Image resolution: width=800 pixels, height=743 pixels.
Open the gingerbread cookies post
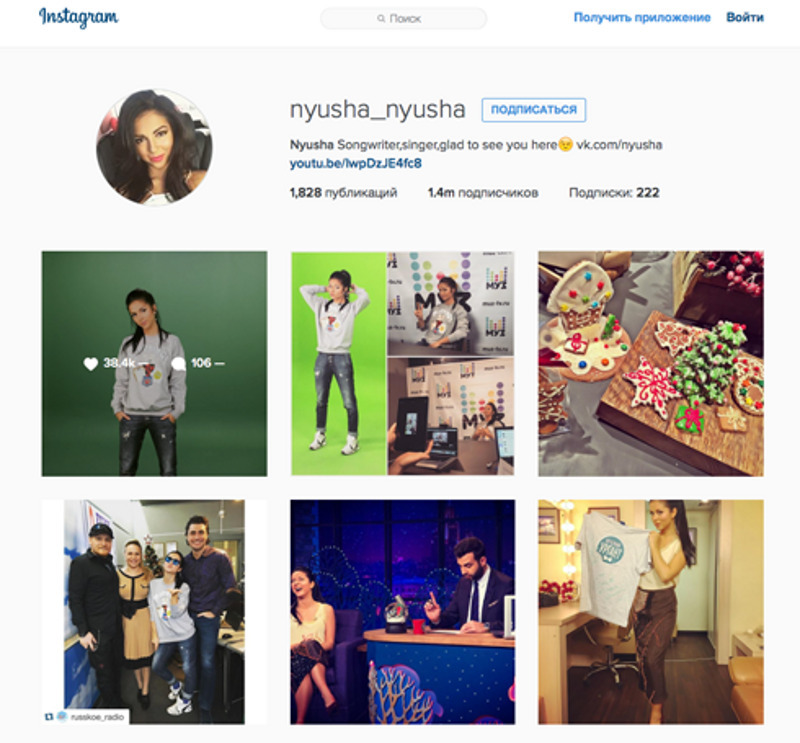click(x=651, y=363)
